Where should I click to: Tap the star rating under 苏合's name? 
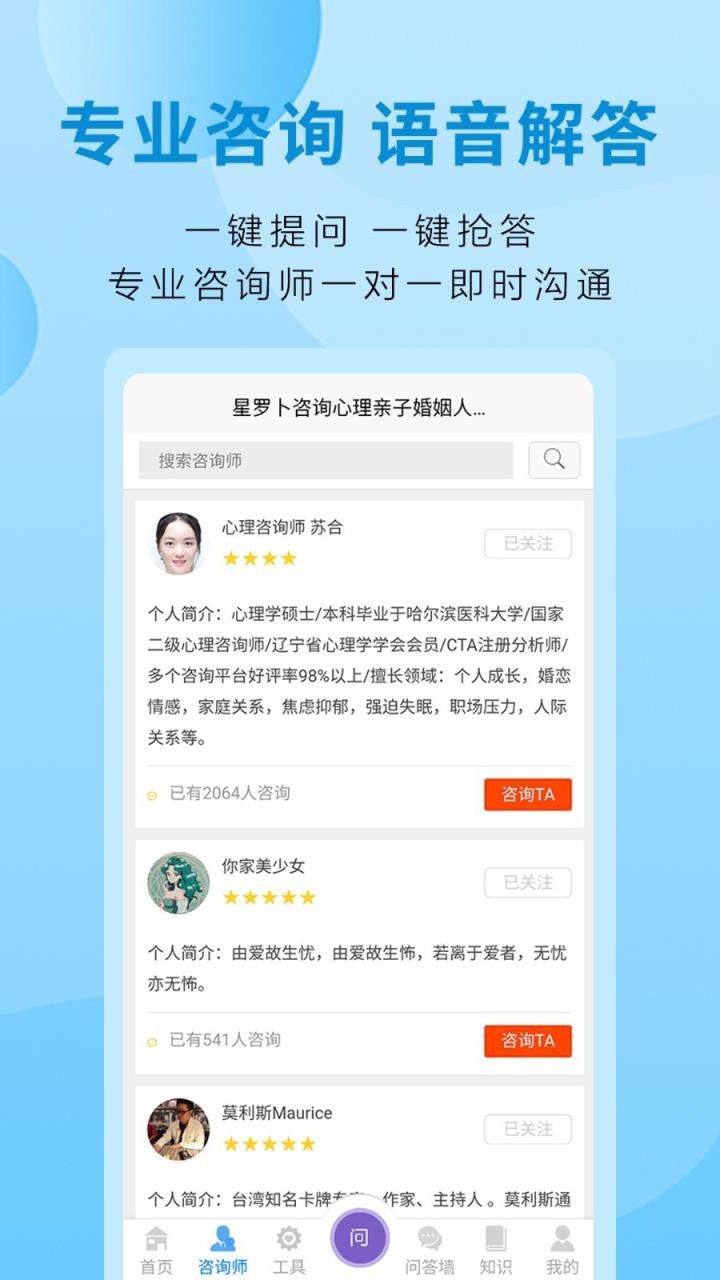[260, 558]
